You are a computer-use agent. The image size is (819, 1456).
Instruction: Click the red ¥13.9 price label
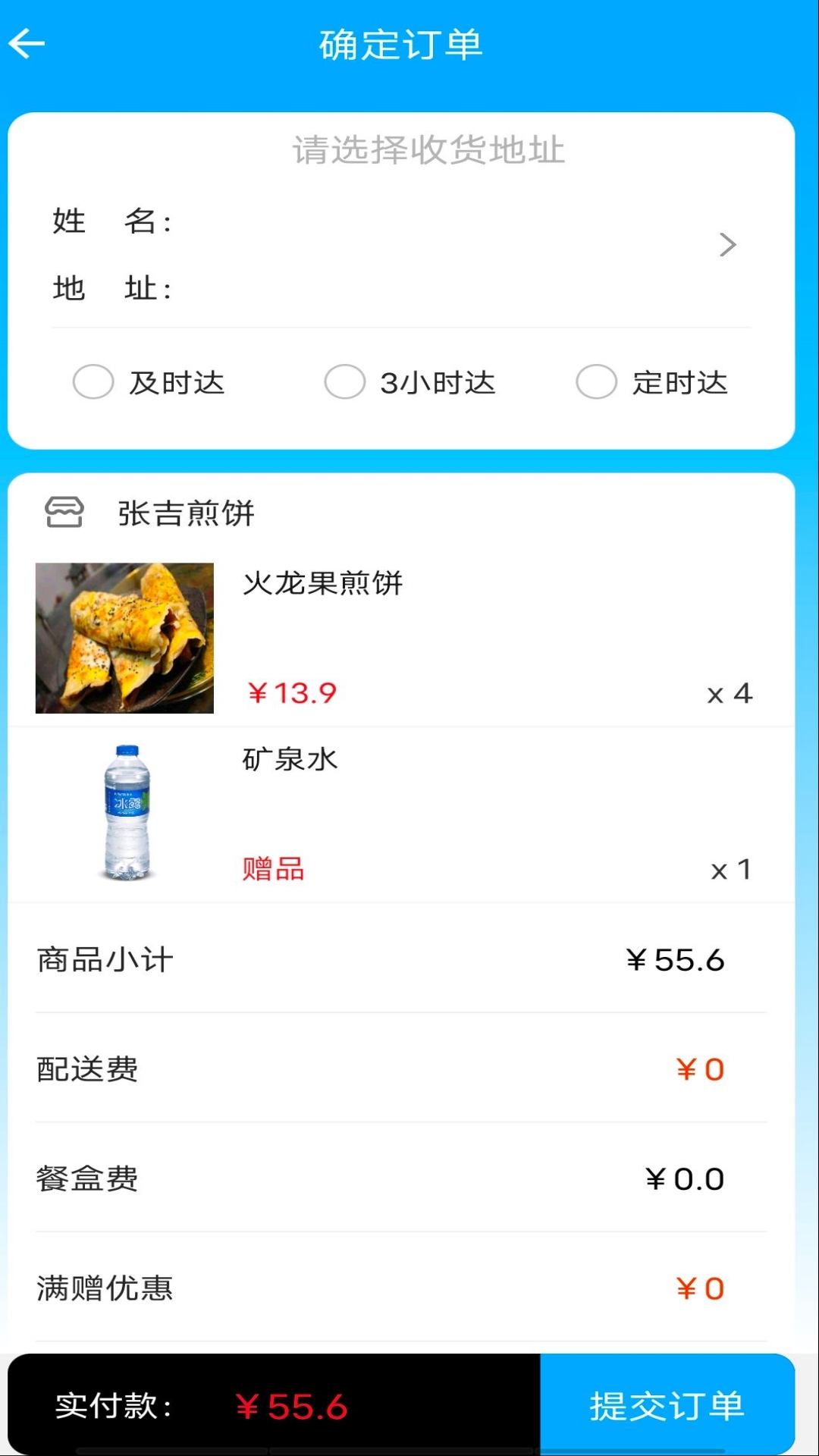tap(292, 692)
